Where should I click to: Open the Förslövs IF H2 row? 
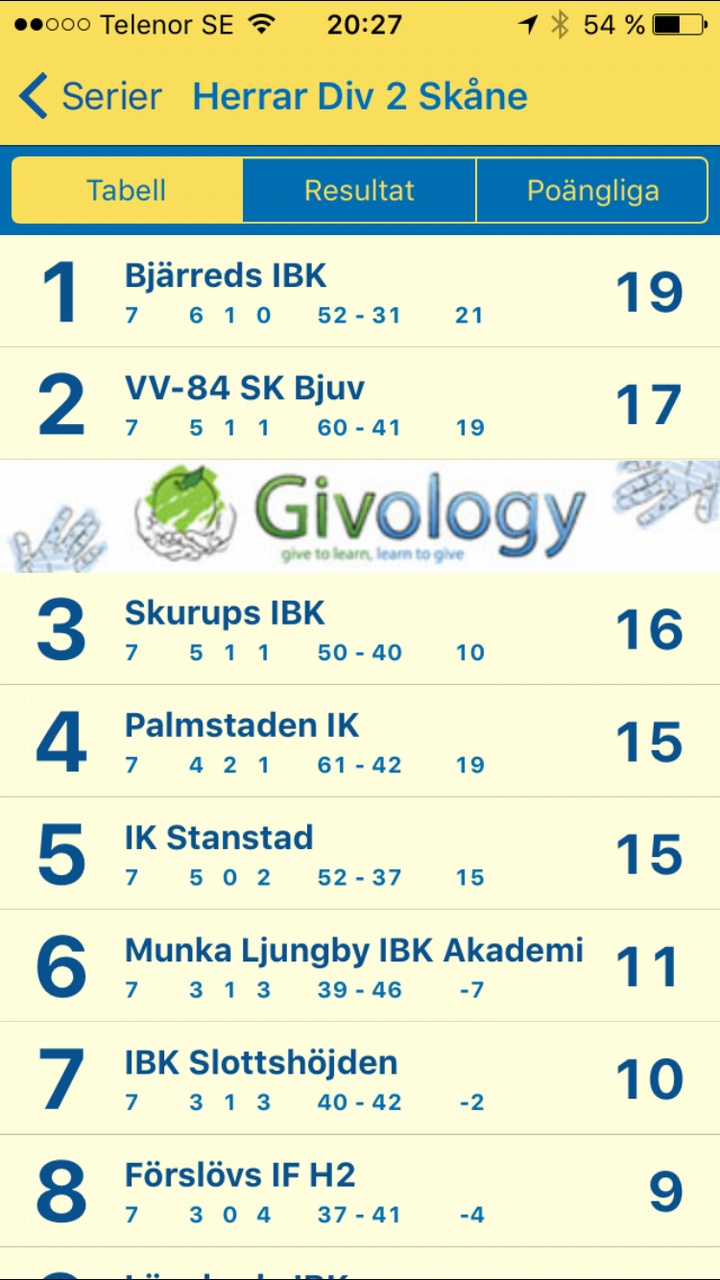(x=360, y=1191)
